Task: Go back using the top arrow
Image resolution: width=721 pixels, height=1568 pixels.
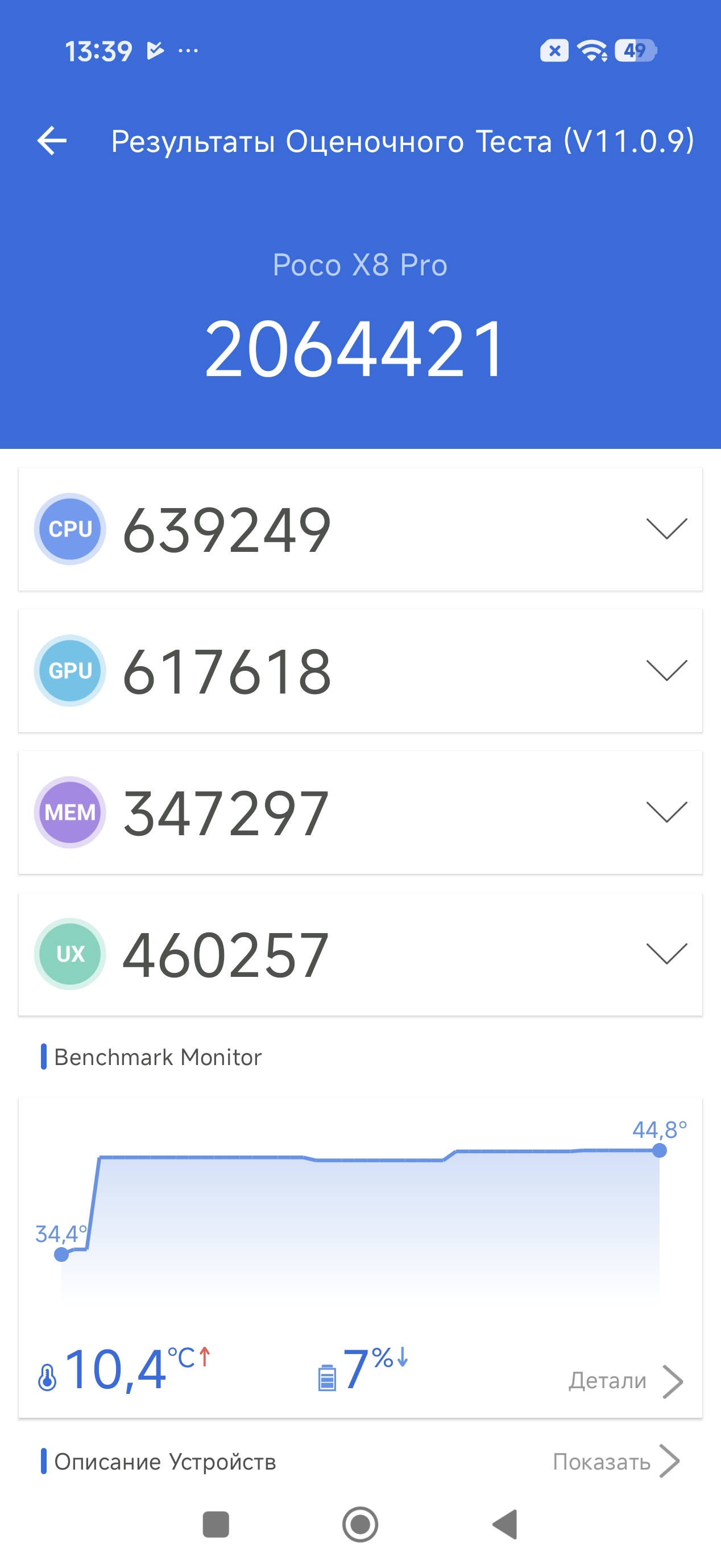Action: 52,141
